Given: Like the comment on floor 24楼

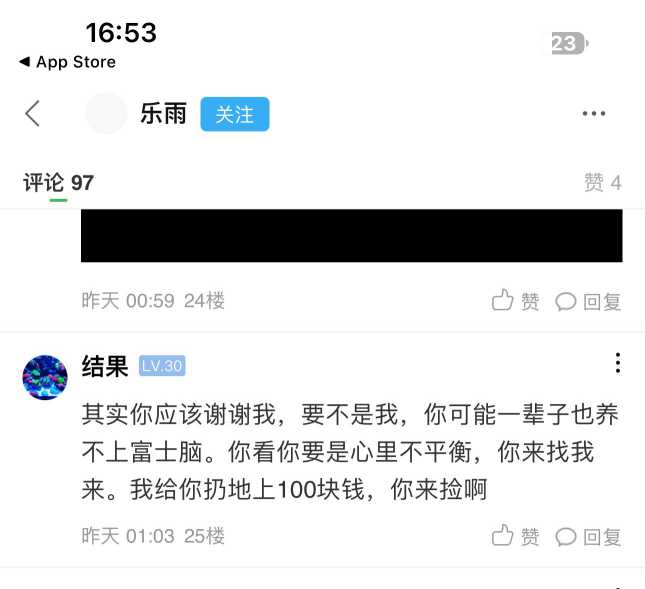Looking at the screenshot, I should [516, 301].
